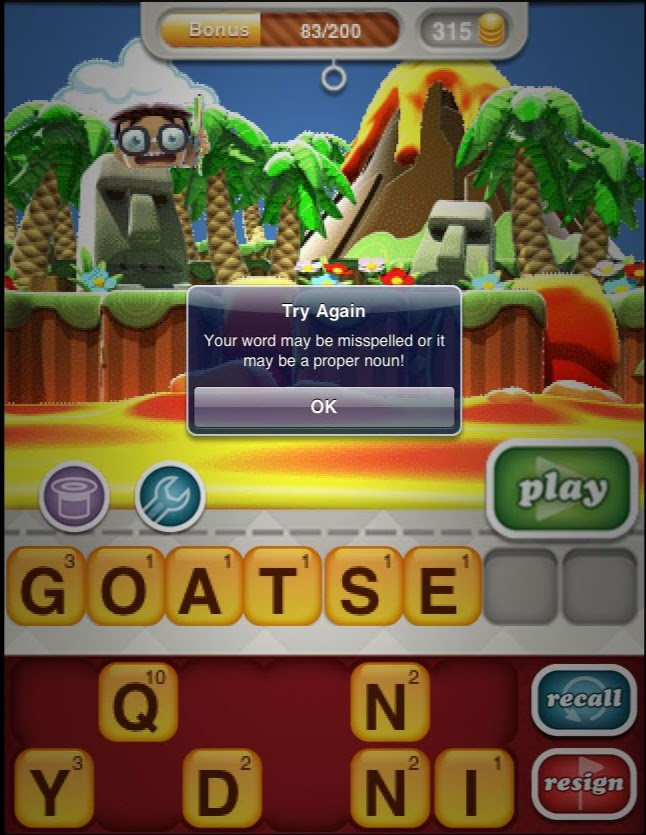This screenshot has width=646, height=835.
Task: Open the purple bucket power-up
Action: tap(74, 497)
